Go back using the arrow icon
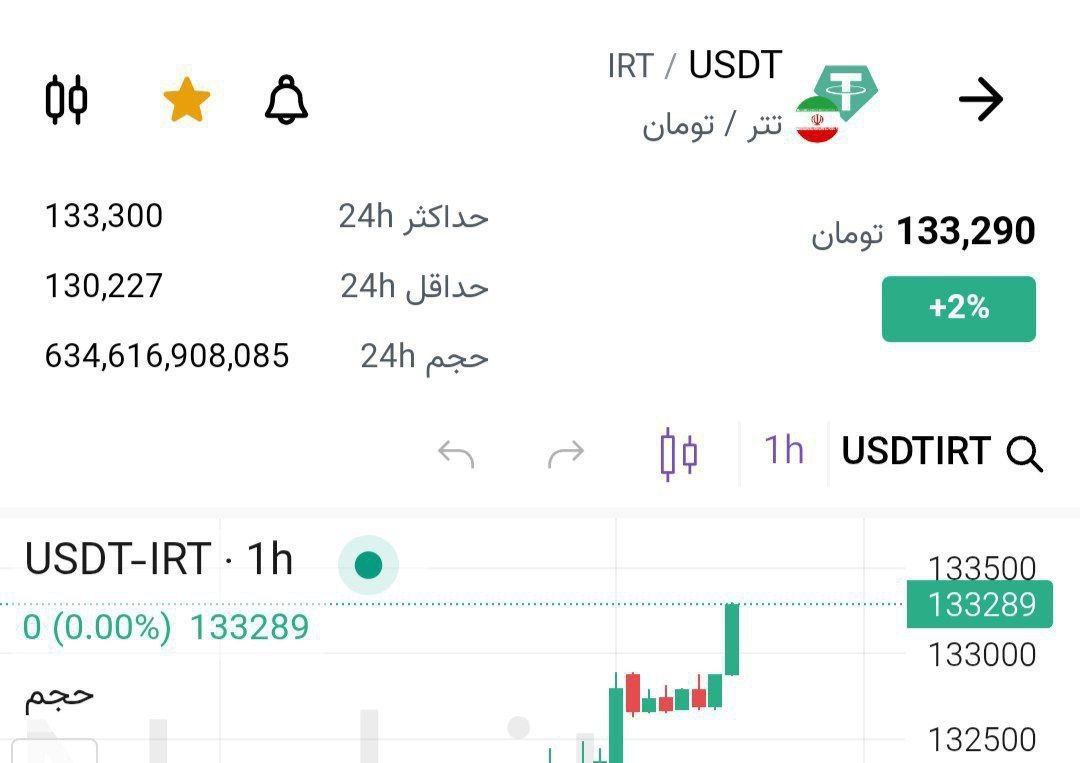The width and height of the screenshot is (1080, 763). coord(980,100)
